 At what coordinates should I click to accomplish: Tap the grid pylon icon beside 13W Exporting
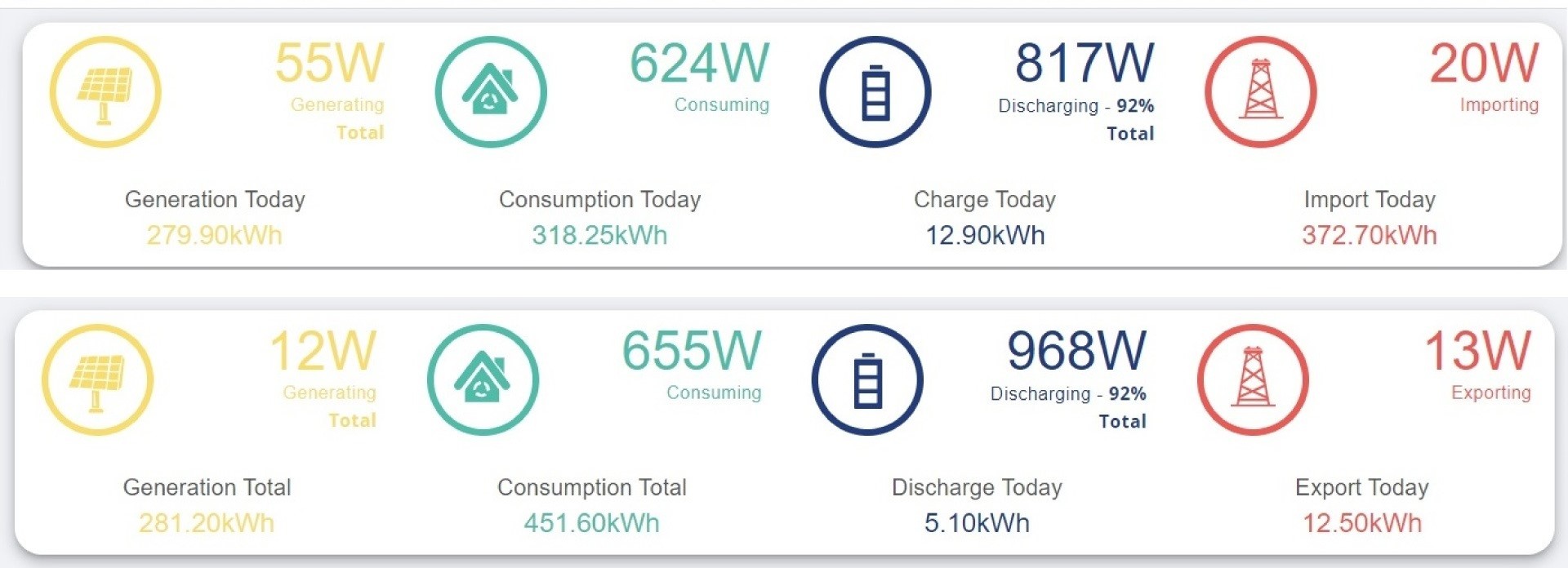click(1253, 379)
